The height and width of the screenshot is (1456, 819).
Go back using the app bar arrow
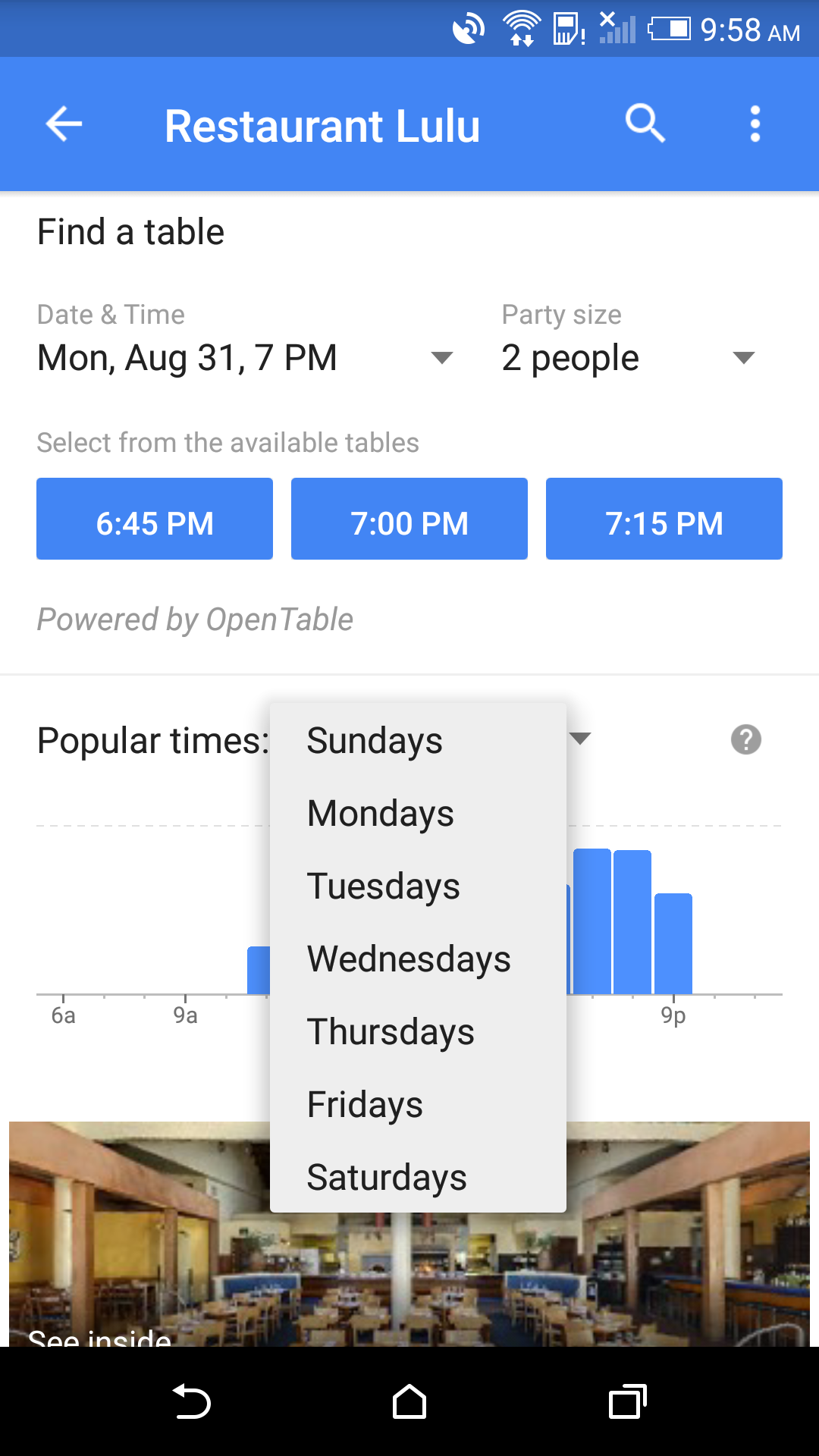pos(64,124)
